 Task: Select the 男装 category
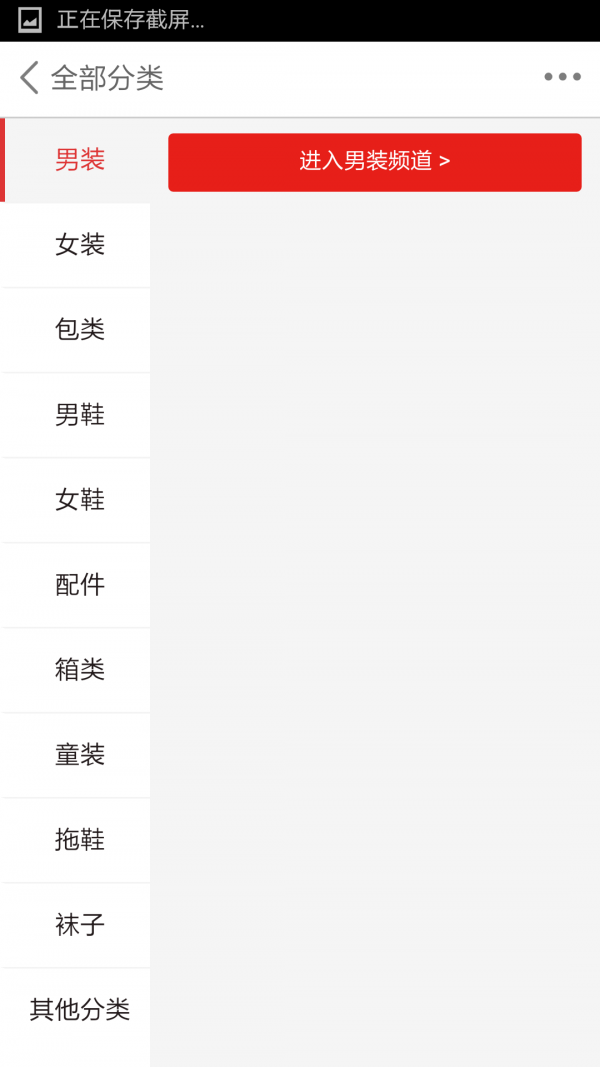(x=79, y=160)
